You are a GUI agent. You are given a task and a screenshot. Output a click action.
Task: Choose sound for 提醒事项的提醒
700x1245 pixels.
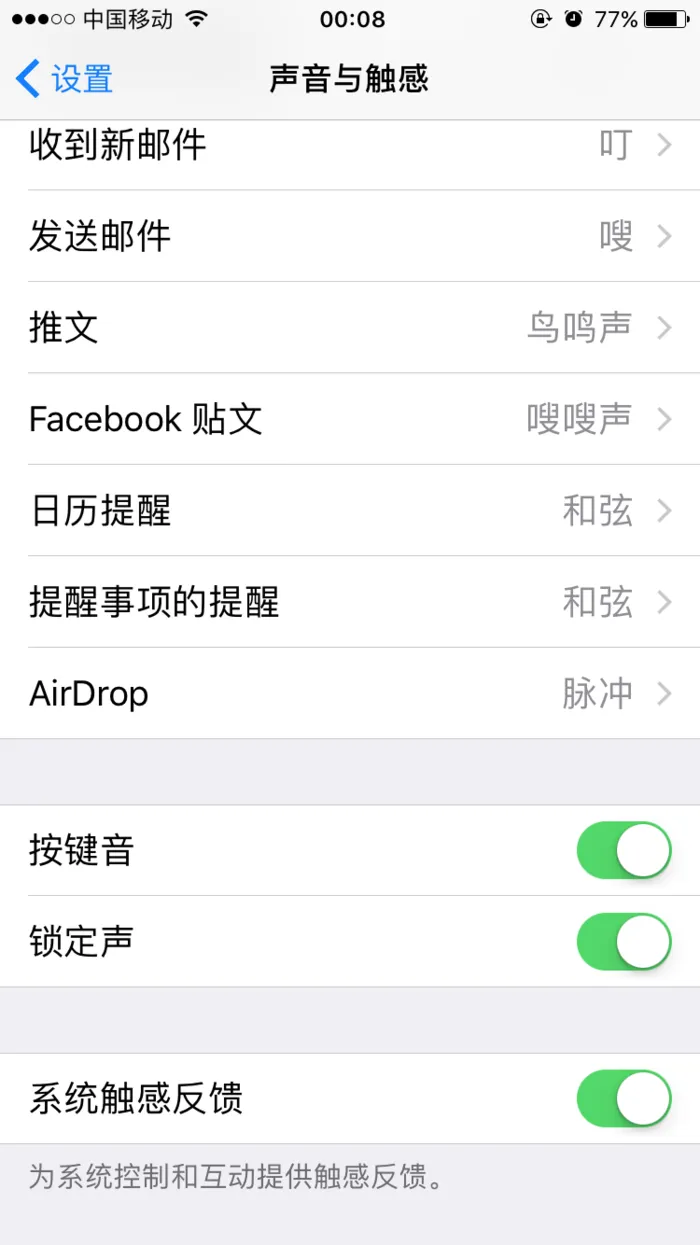pyautogui.click(x=350, y=602)
